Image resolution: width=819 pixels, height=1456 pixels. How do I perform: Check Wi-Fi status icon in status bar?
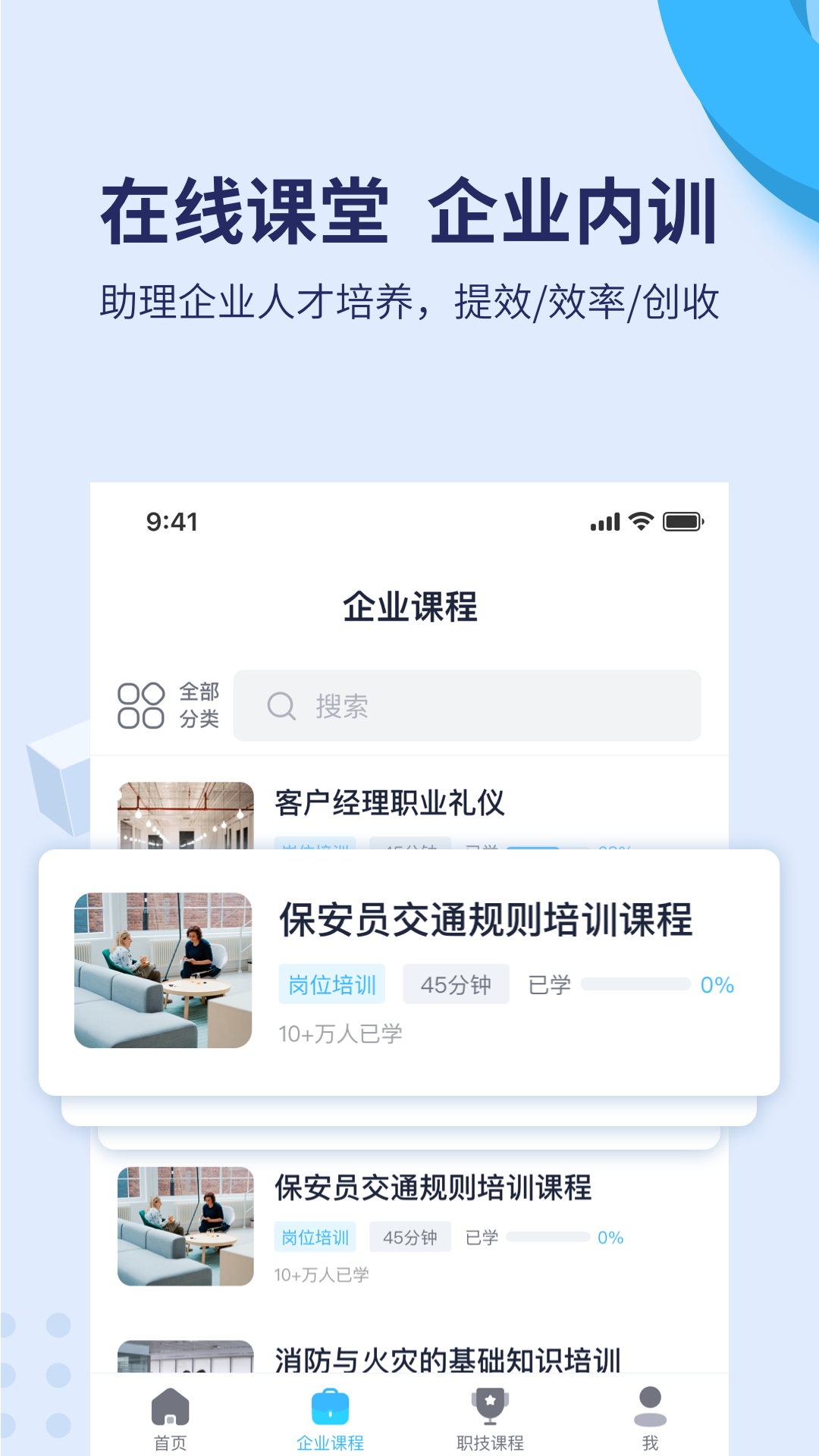pyautogui.click(x=639, y=520)
